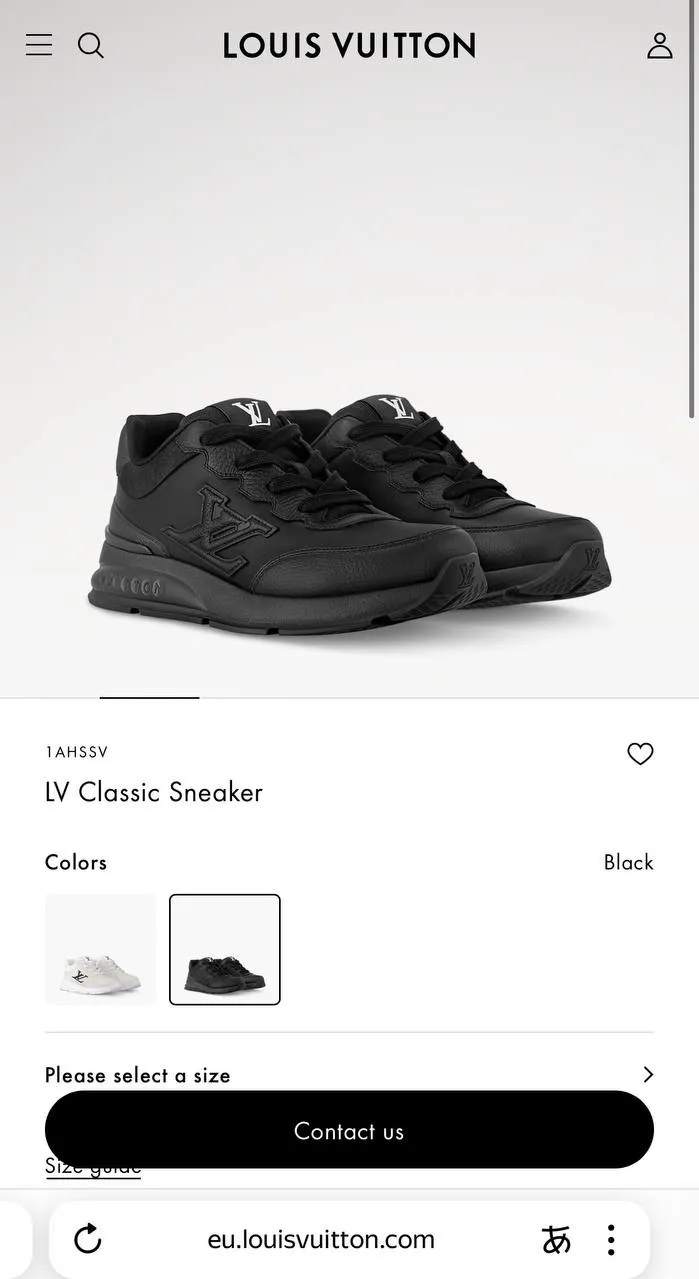The height and width of the screenshot is (1279, 699).
Task: Tap the Contact us button
Action: click(x=349, y=1130)
